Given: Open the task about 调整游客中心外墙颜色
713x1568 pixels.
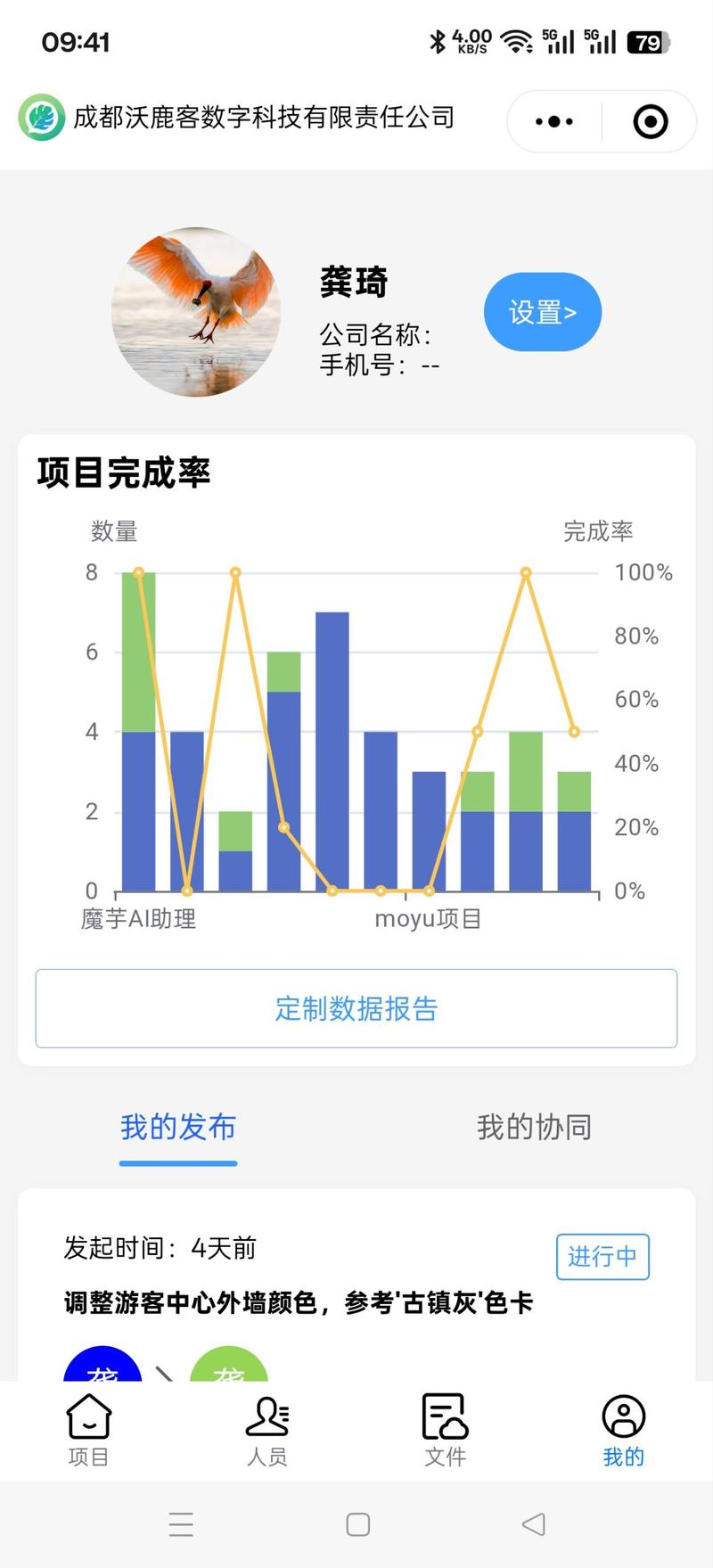Looking at the screenshot, I should tap(299, 1303).
